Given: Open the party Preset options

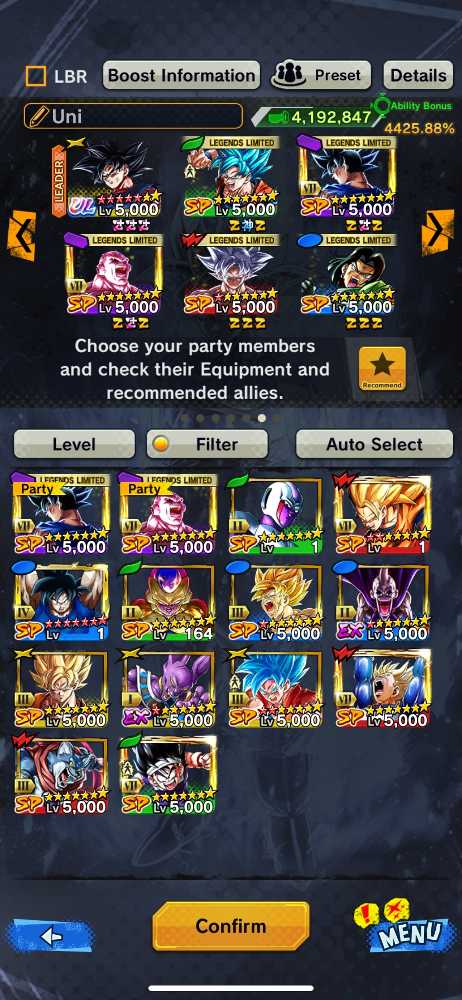Looking at the screenshot, I should click(321, 75).
